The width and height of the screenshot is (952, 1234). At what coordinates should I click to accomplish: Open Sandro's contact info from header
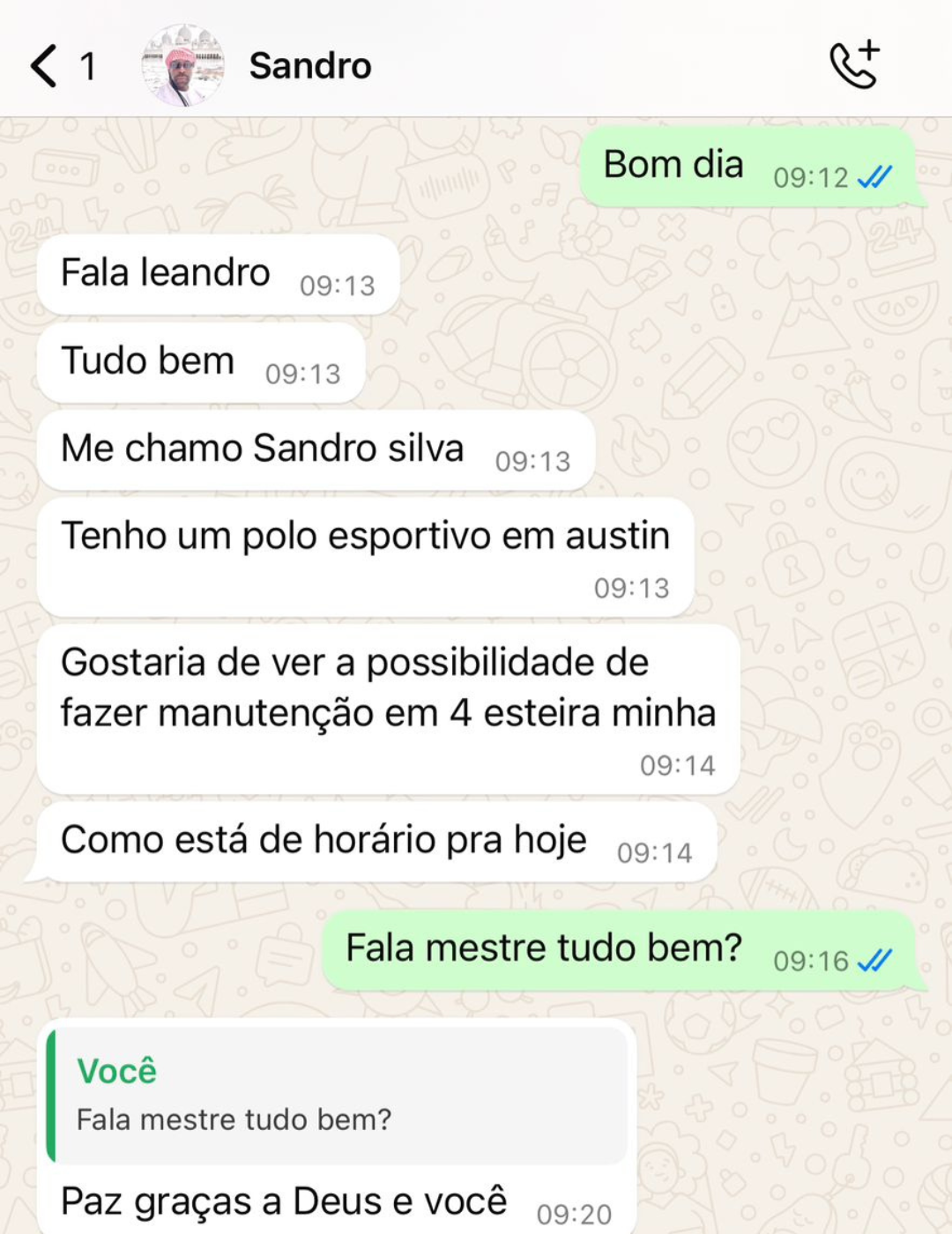[x=310, y=66]
